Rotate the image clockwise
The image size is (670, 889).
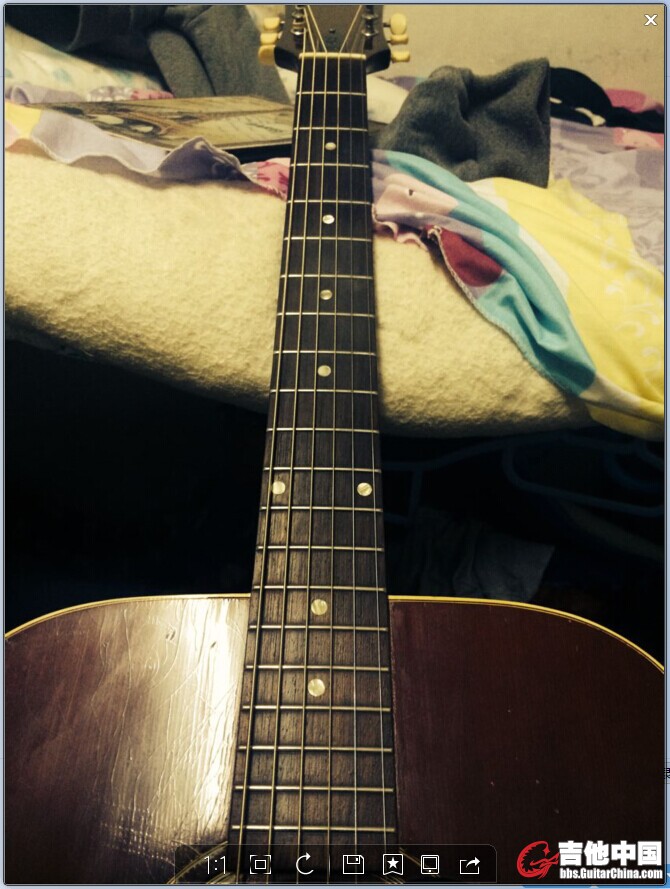coord(306,865)
